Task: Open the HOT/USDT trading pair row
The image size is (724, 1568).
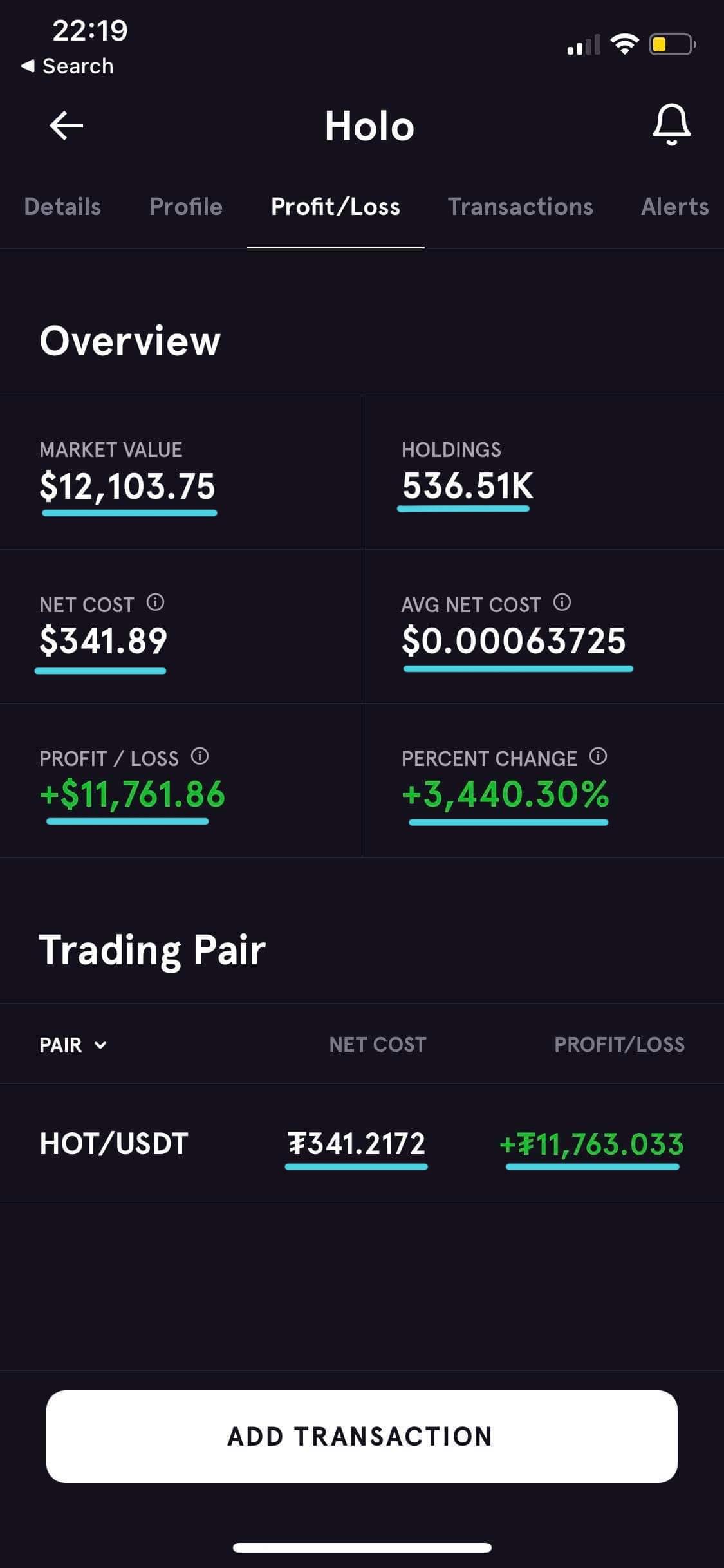Action: click(x=362, y=1143)
